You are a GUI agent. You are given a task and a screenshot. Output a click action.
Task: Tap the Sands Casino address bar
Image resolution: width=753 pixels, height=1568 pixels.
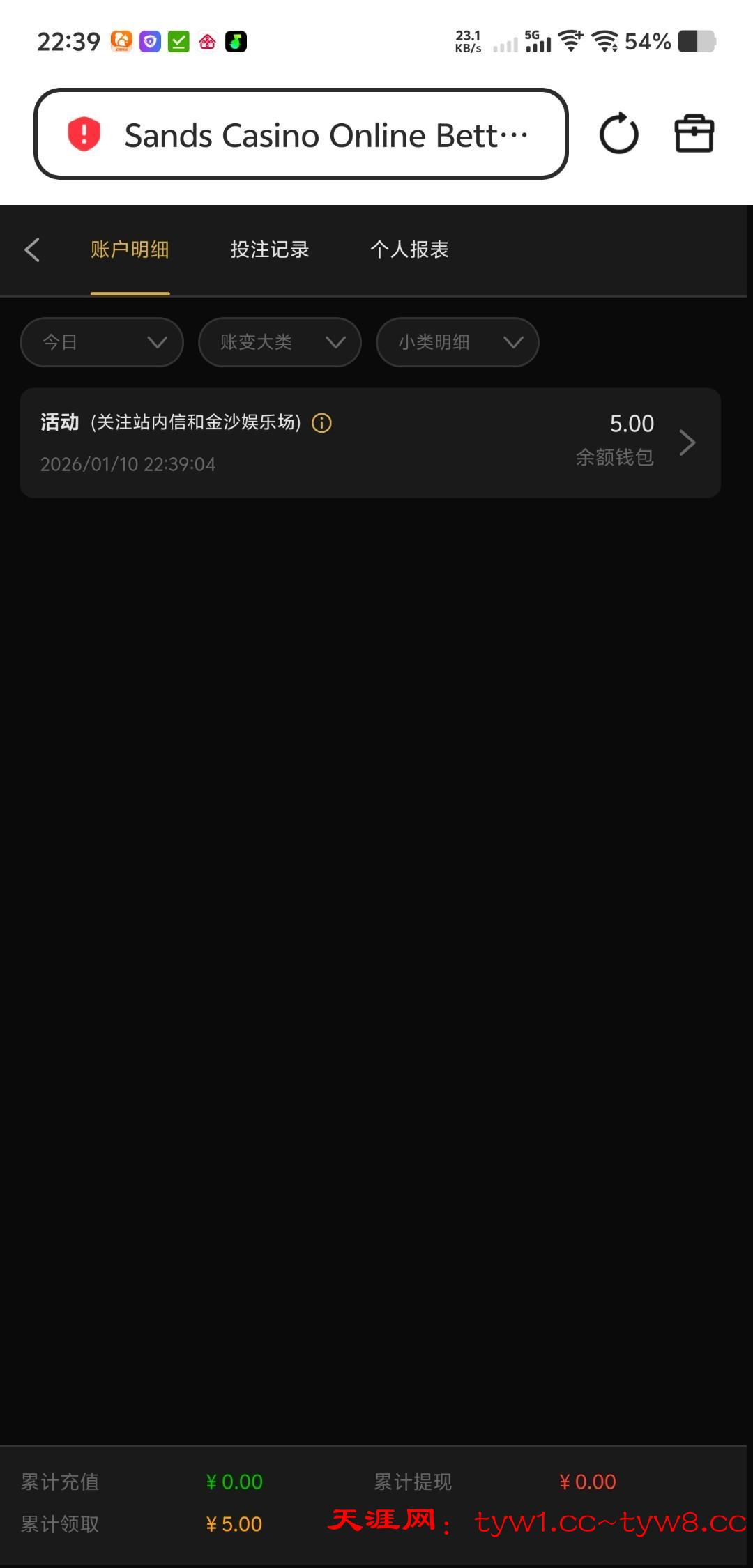[x=324, y=135]
